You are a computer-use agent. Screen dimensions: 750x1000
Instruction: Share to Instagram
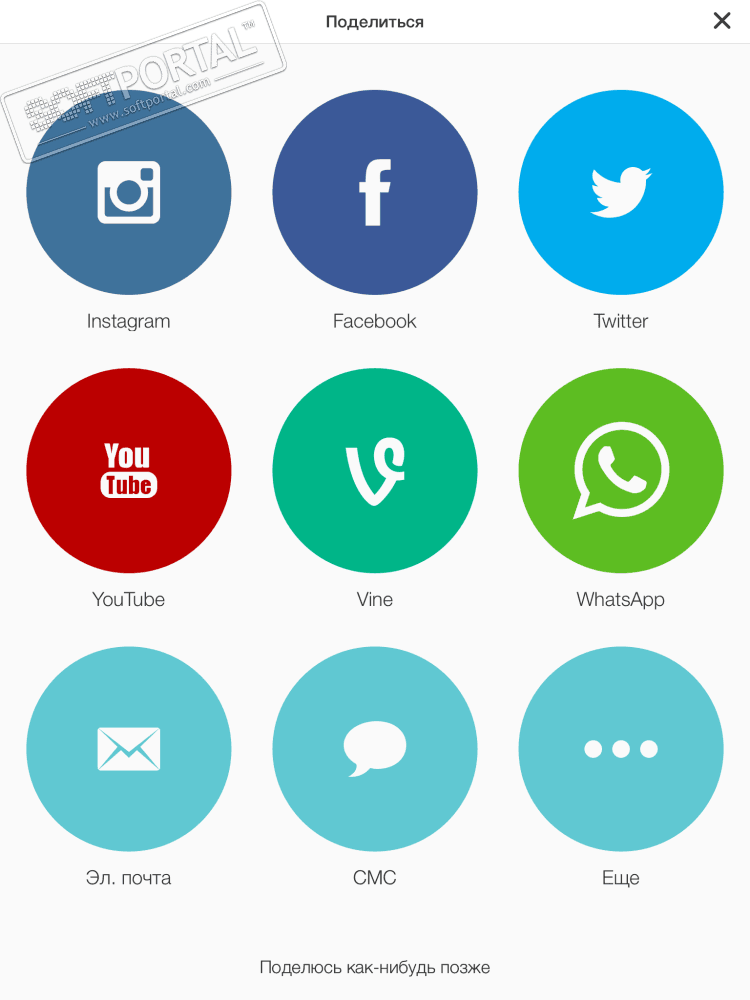pos(129,192)
